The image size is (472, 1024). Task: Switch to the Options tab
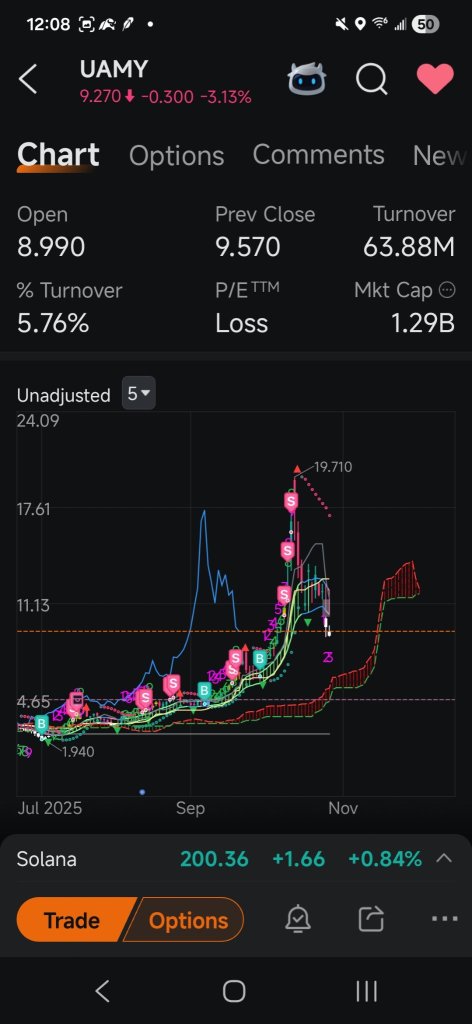(x=176, y=155)
